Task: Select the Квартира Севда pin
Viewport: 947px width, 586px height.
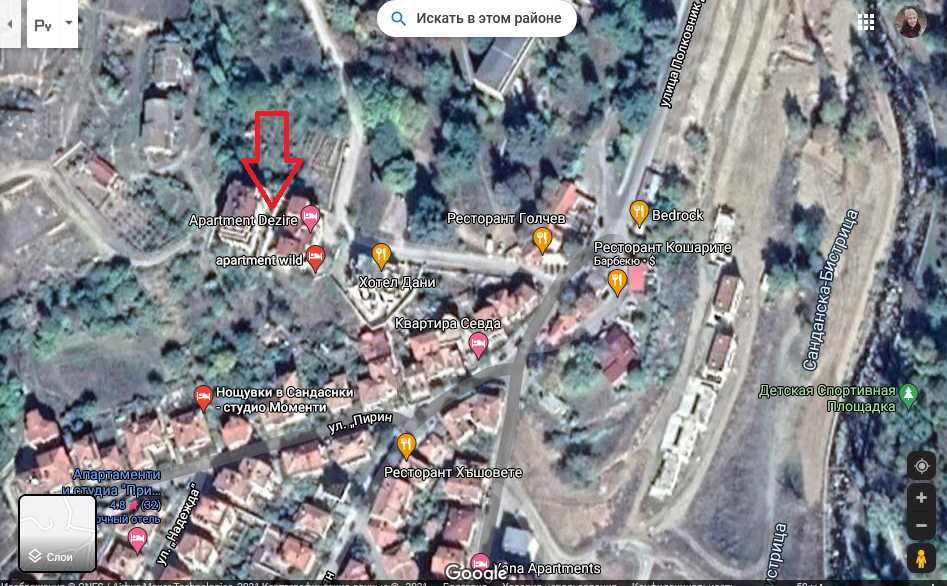Action: 478,345
